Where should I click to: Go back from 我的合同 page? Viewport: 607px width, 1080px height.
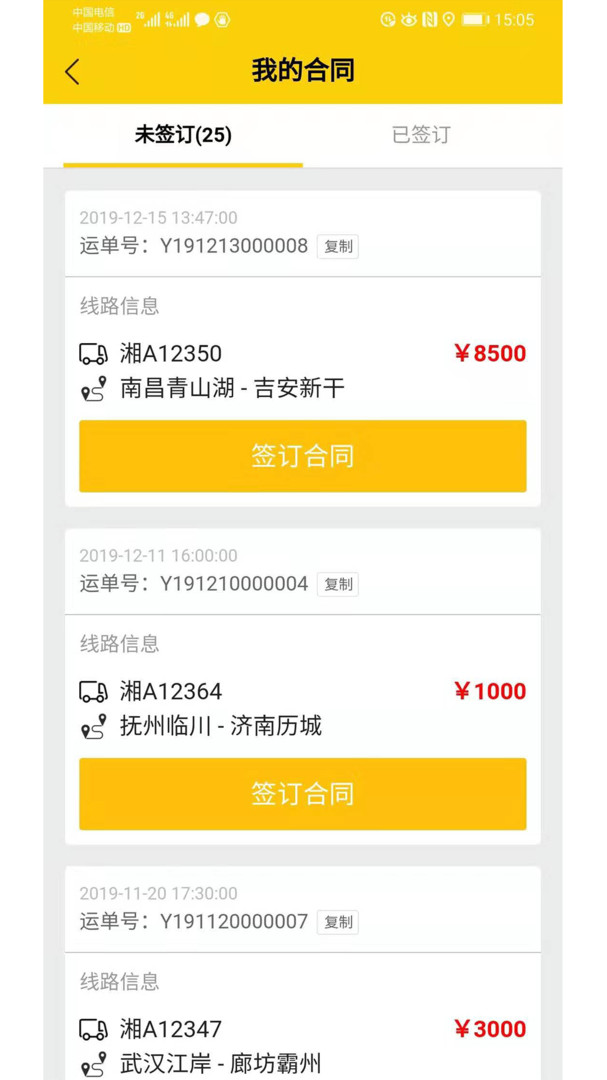pos(72,72)
